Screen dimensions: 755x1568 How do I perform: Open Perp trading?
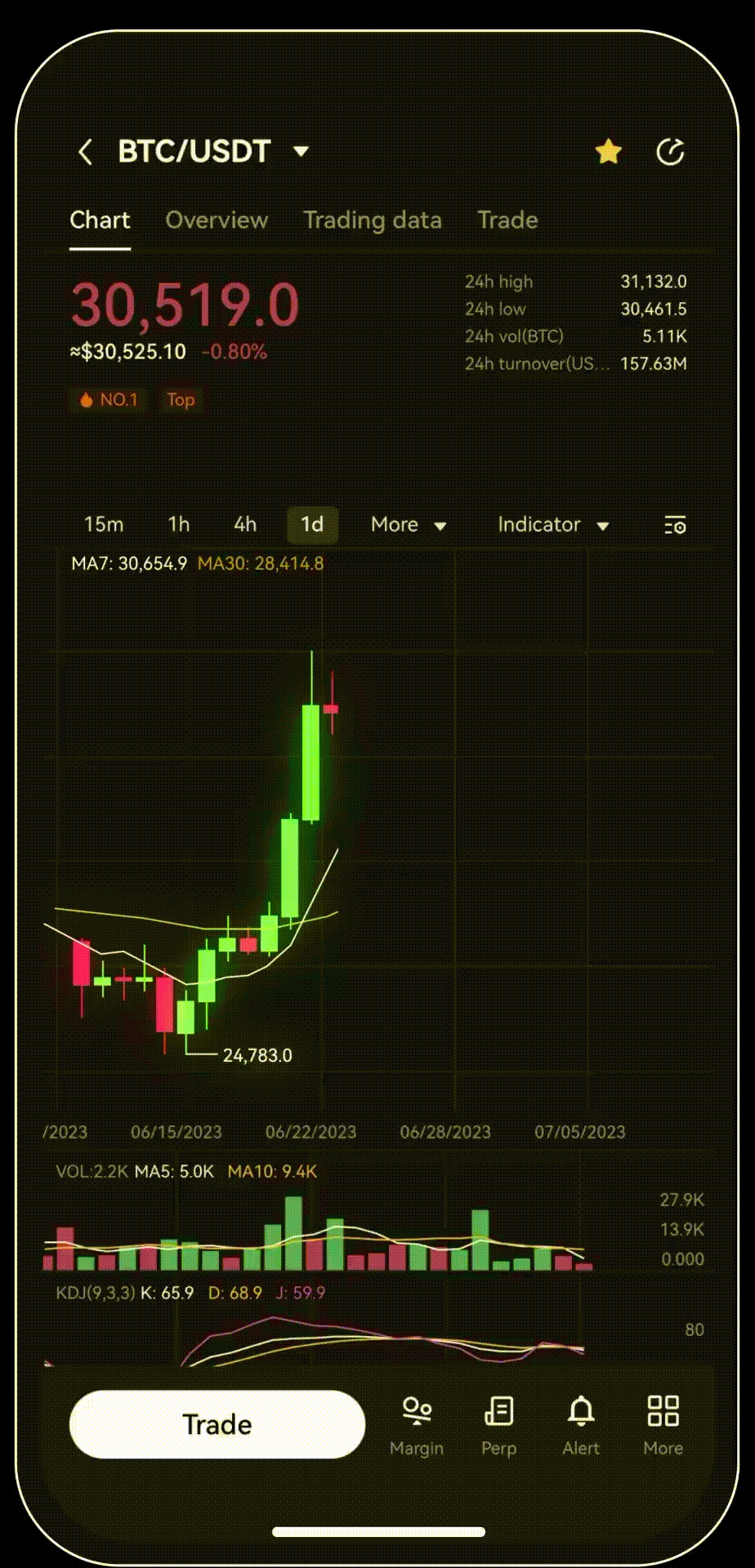coord(498,1425)
